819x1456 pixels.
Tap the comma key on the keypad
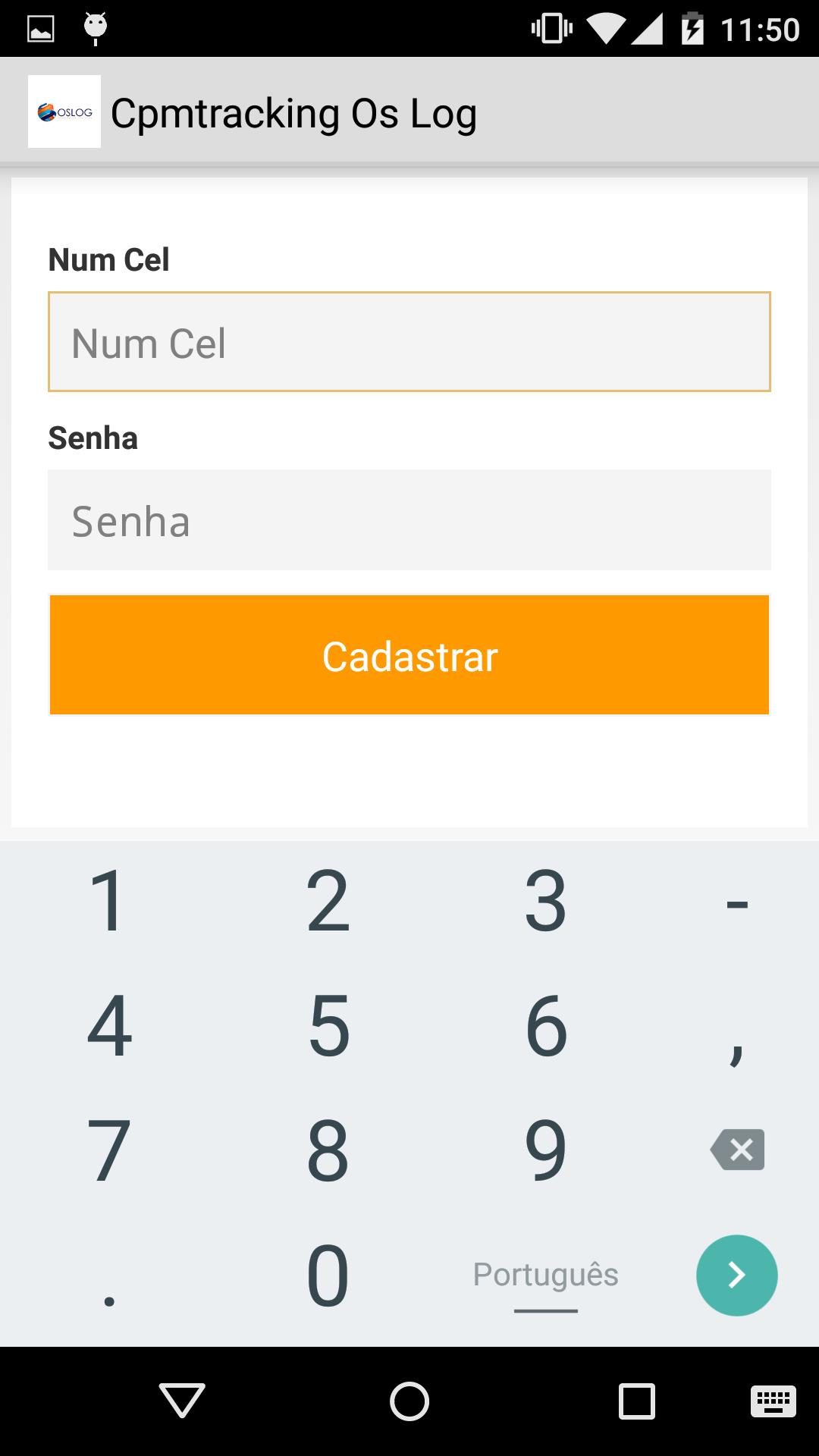point(734,1050)
